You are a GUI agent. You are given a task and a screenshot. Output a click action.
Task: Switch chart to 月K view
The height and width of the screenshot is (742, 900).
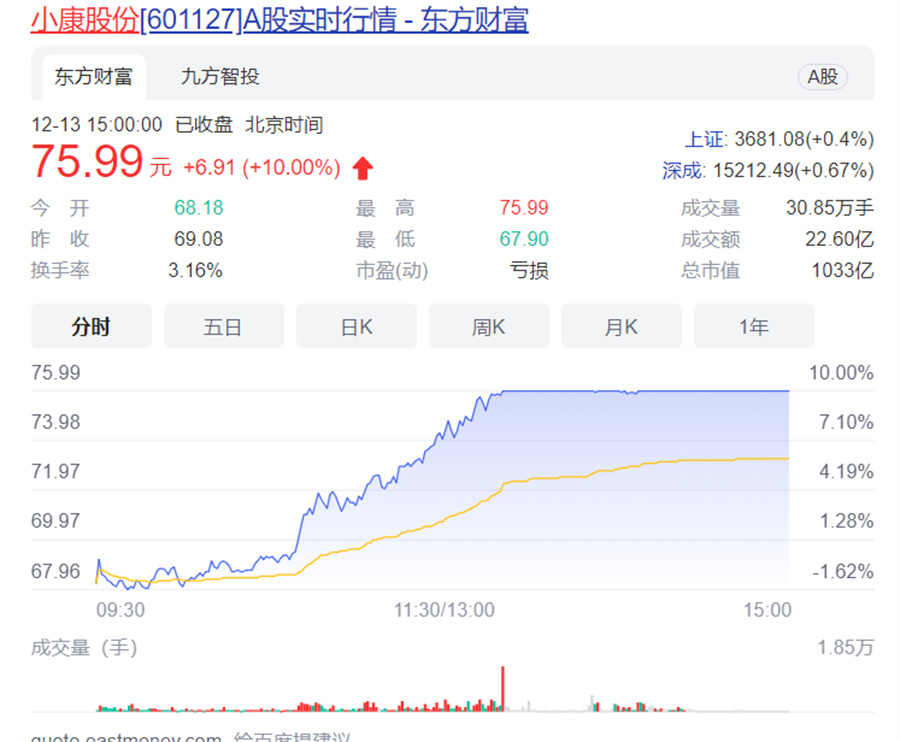coord(621,327)
